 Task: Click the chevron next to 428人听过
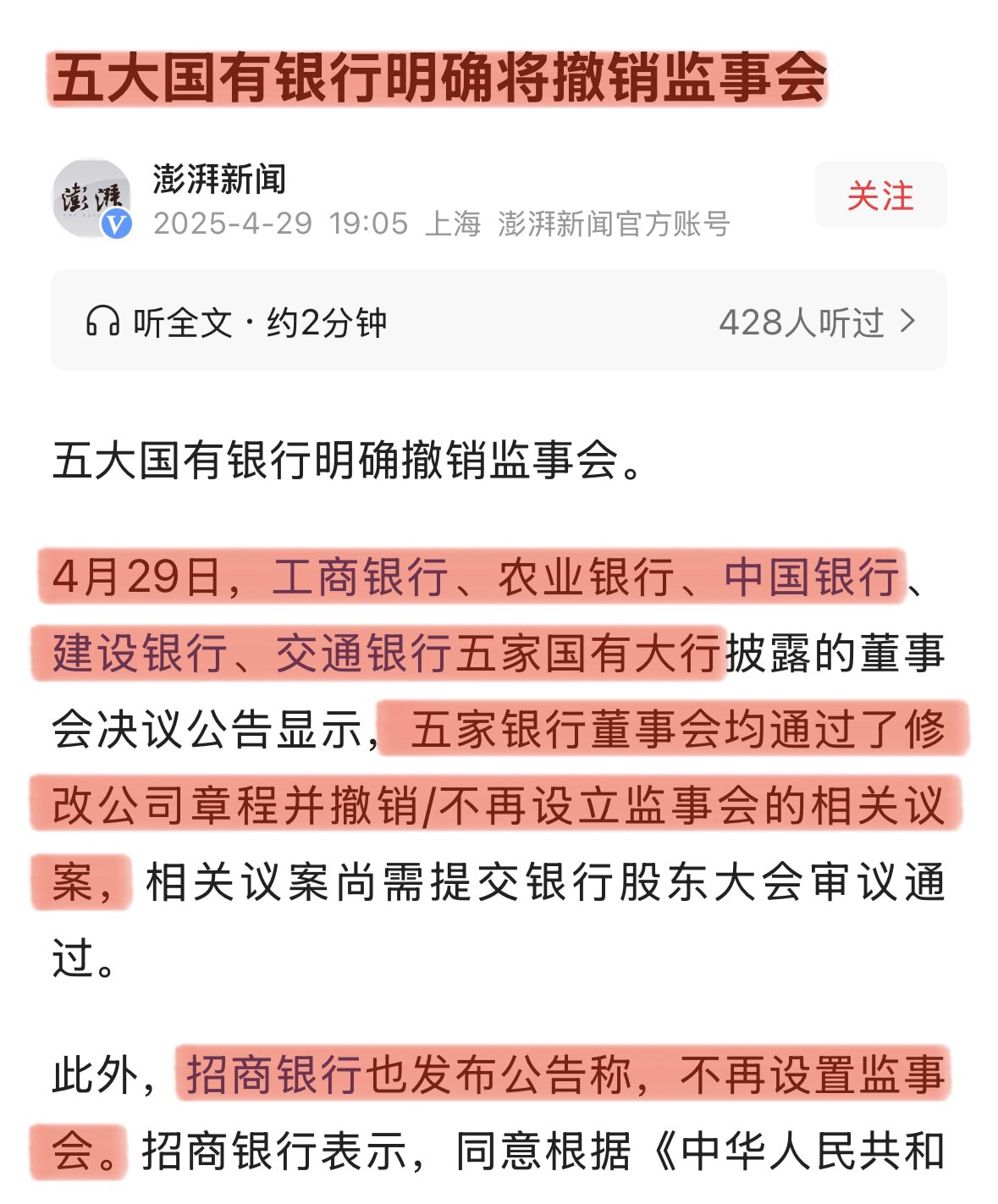coord(907,322)
